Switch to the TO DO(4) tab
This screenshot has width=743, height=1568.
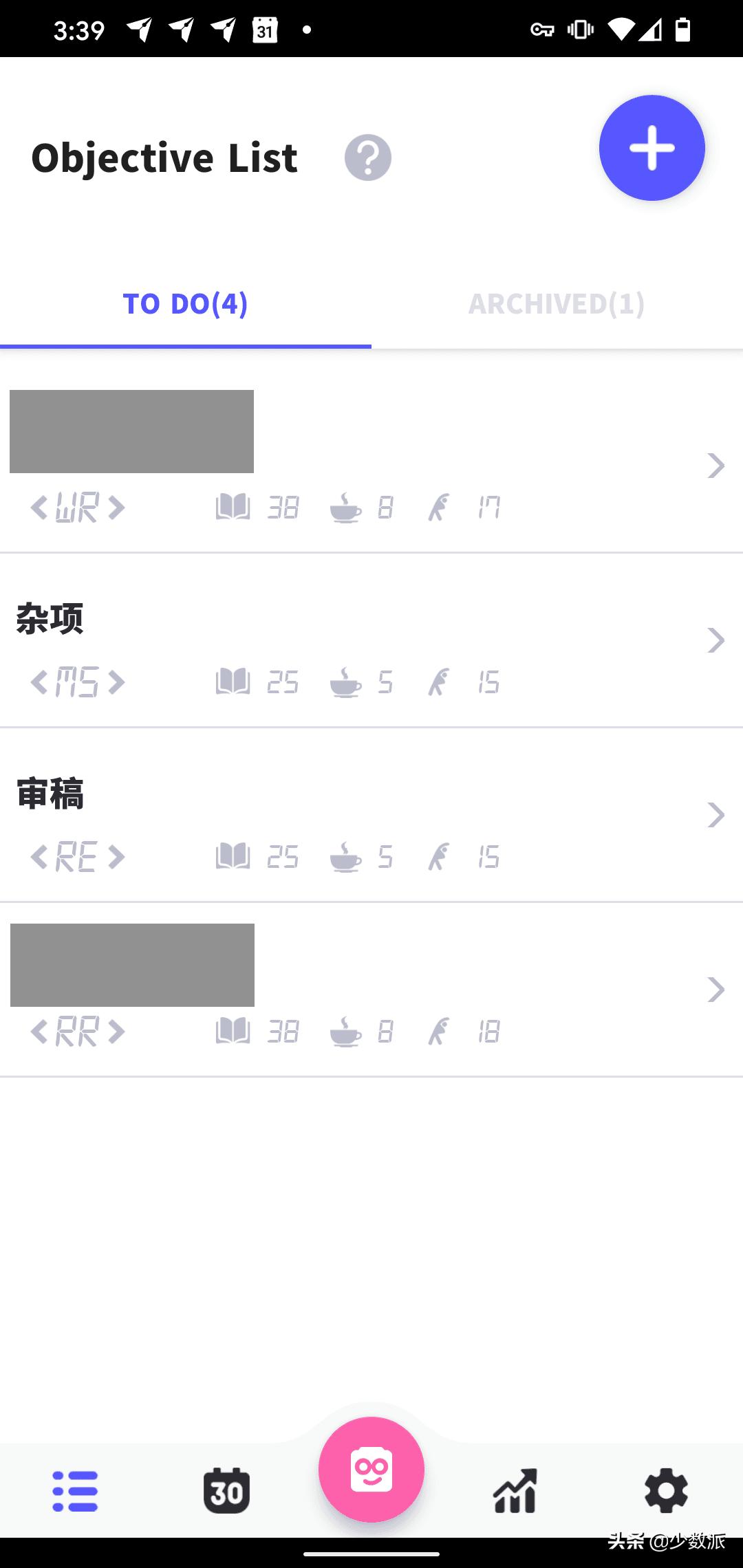coord(186,305)
